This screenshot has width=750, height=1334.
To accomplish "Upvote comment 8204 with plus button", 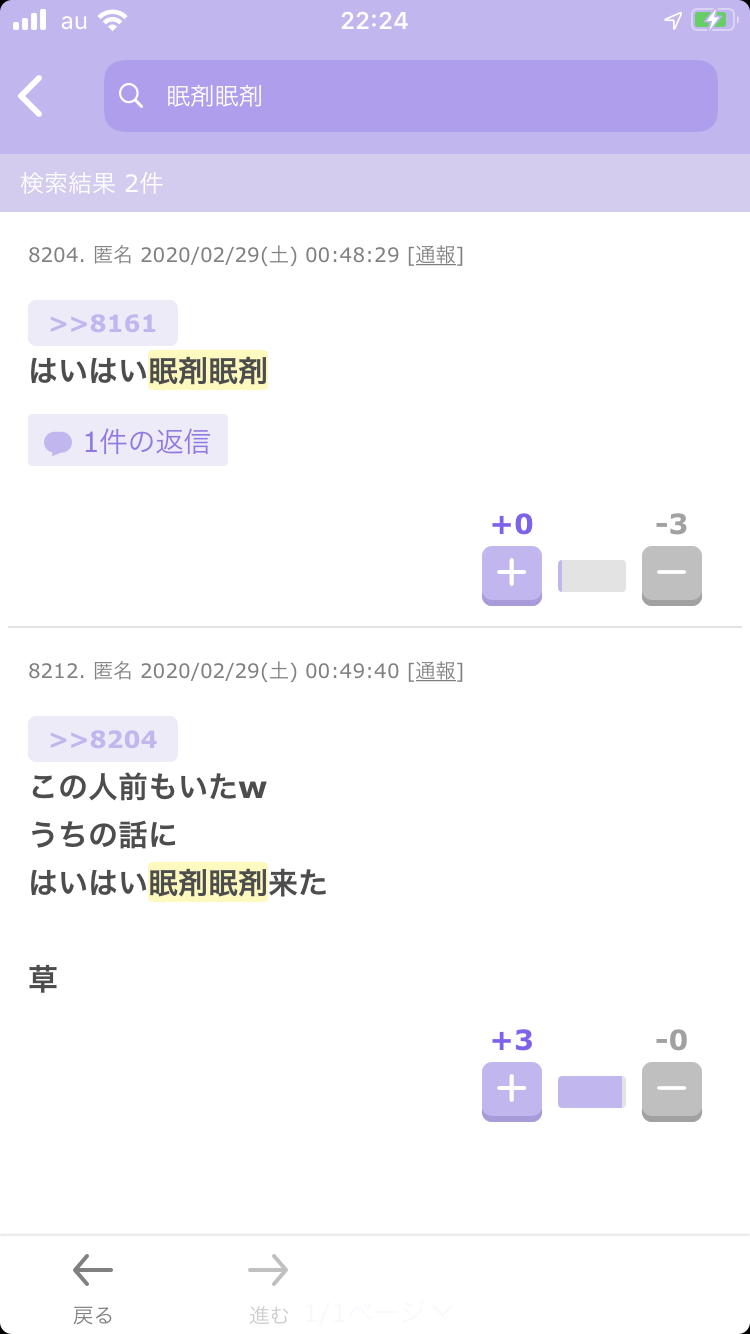I will (512, 575).
